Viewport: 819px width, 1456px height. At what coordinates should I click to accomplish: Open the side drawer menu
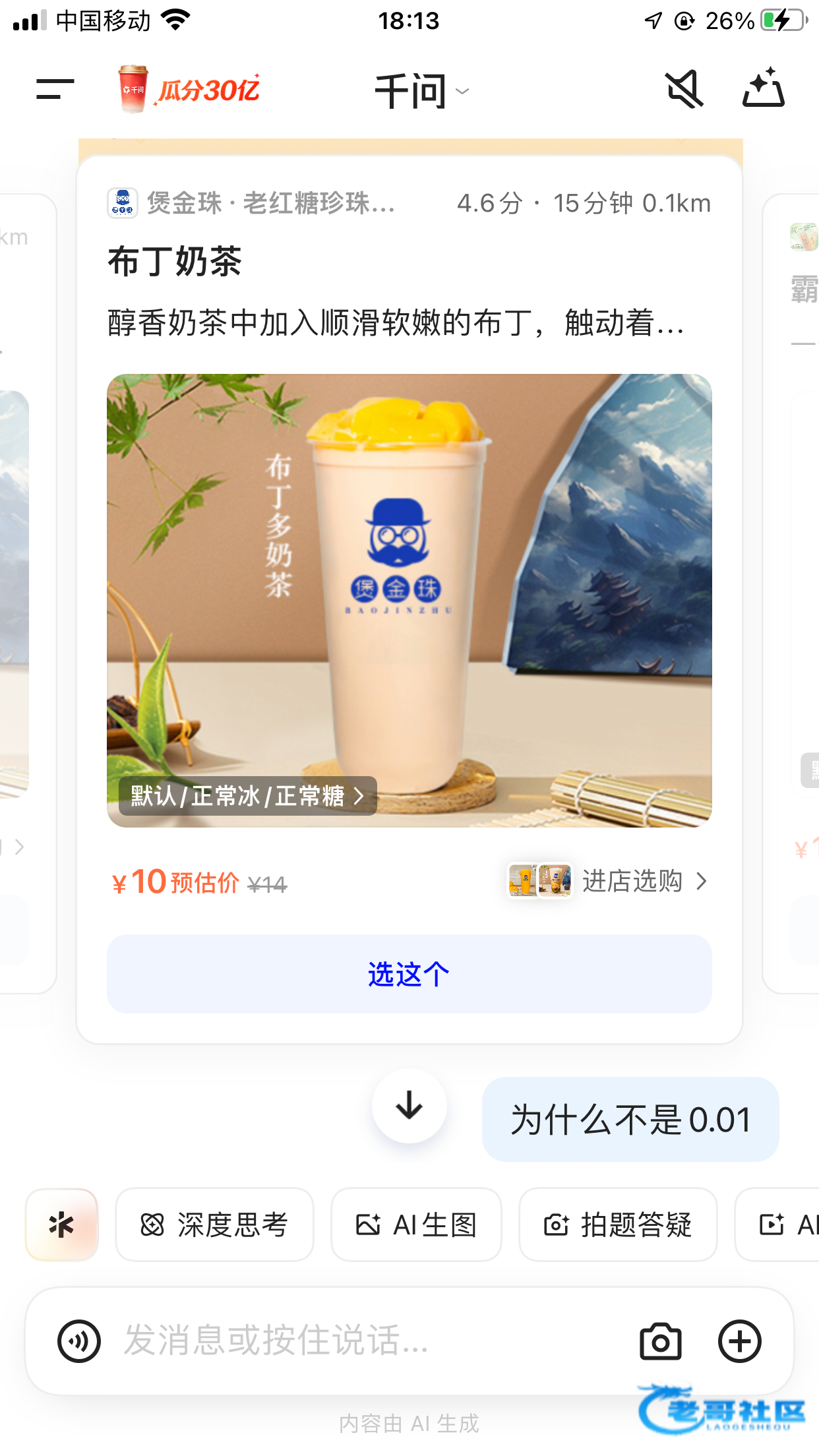point(55,89)
